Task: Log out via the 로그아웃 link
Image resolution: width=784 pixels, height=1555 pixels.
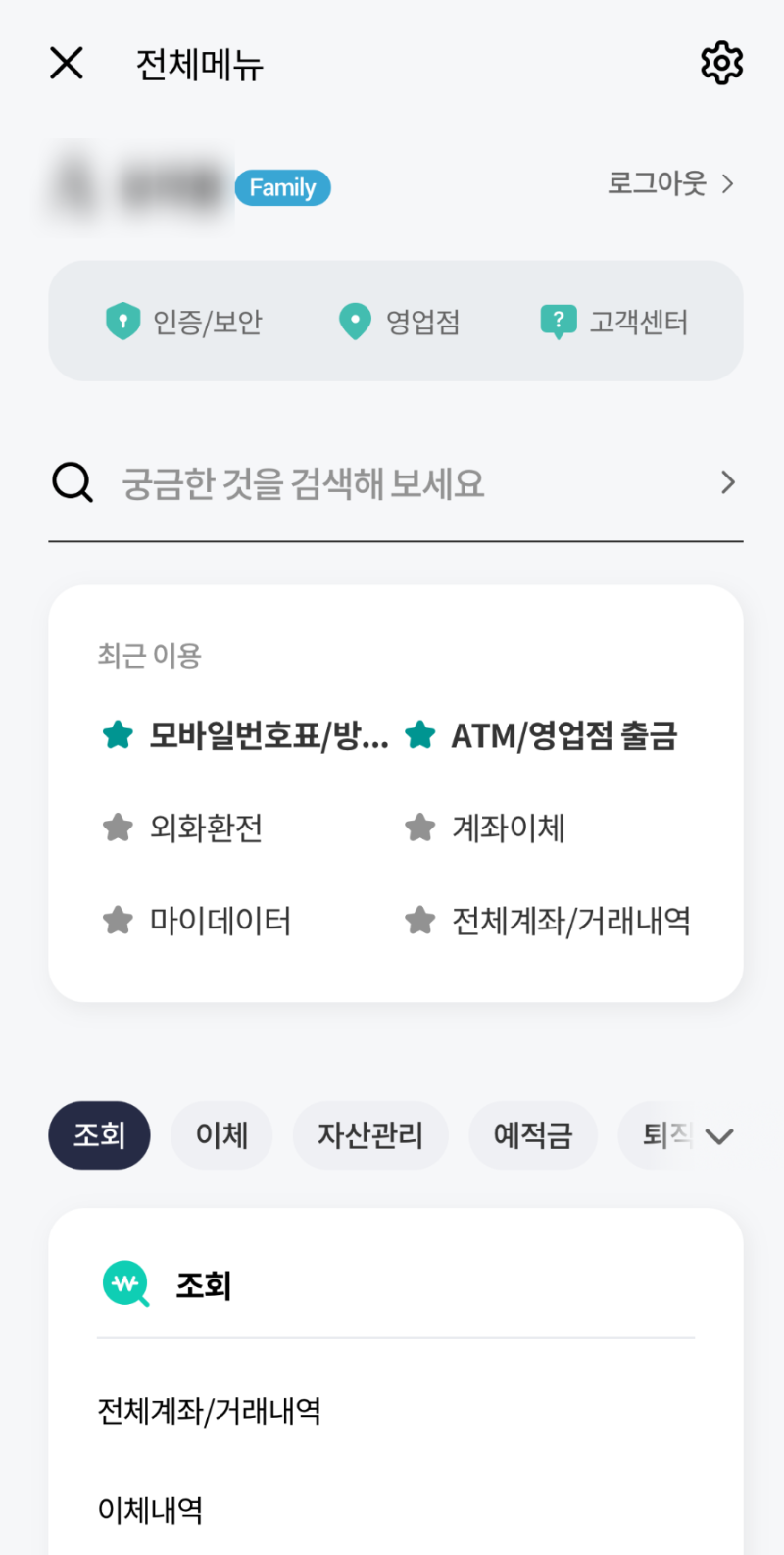Action: pos(656,184)
